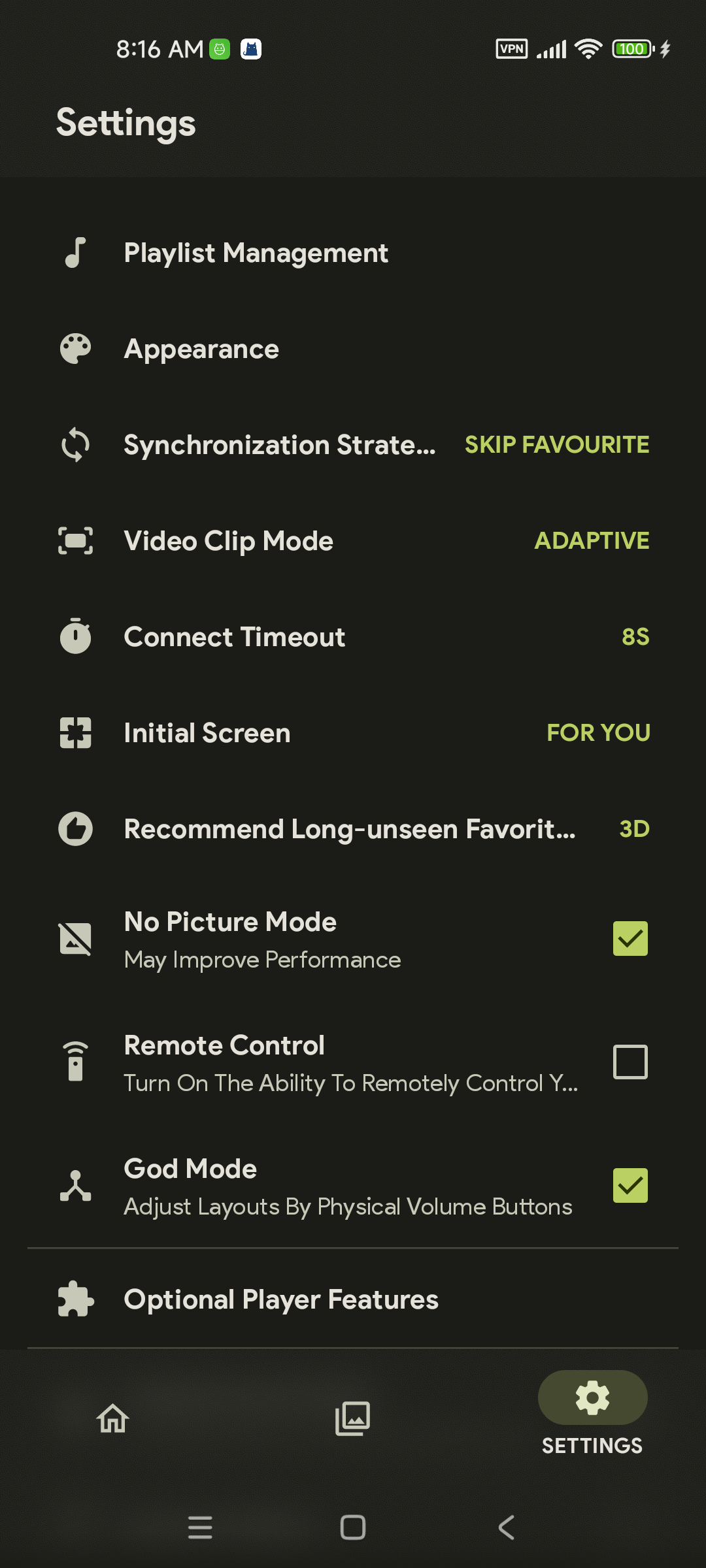Disable the God Mode checkbox
Image resolution: width=706 pixels, height=1568 pixels.
pos(630,1185)
